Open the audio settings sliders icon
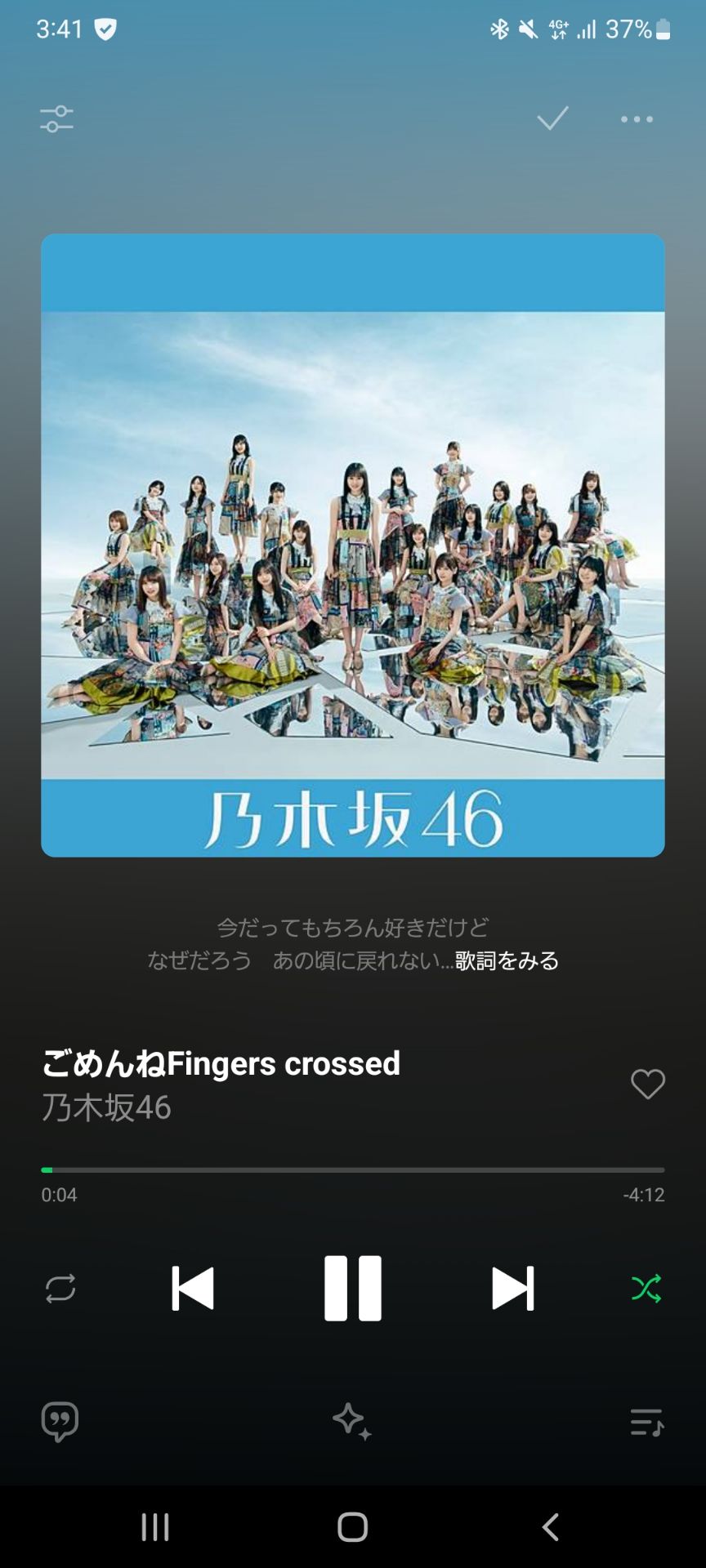This screenshot has width=706, height=1568. [56, 119]
